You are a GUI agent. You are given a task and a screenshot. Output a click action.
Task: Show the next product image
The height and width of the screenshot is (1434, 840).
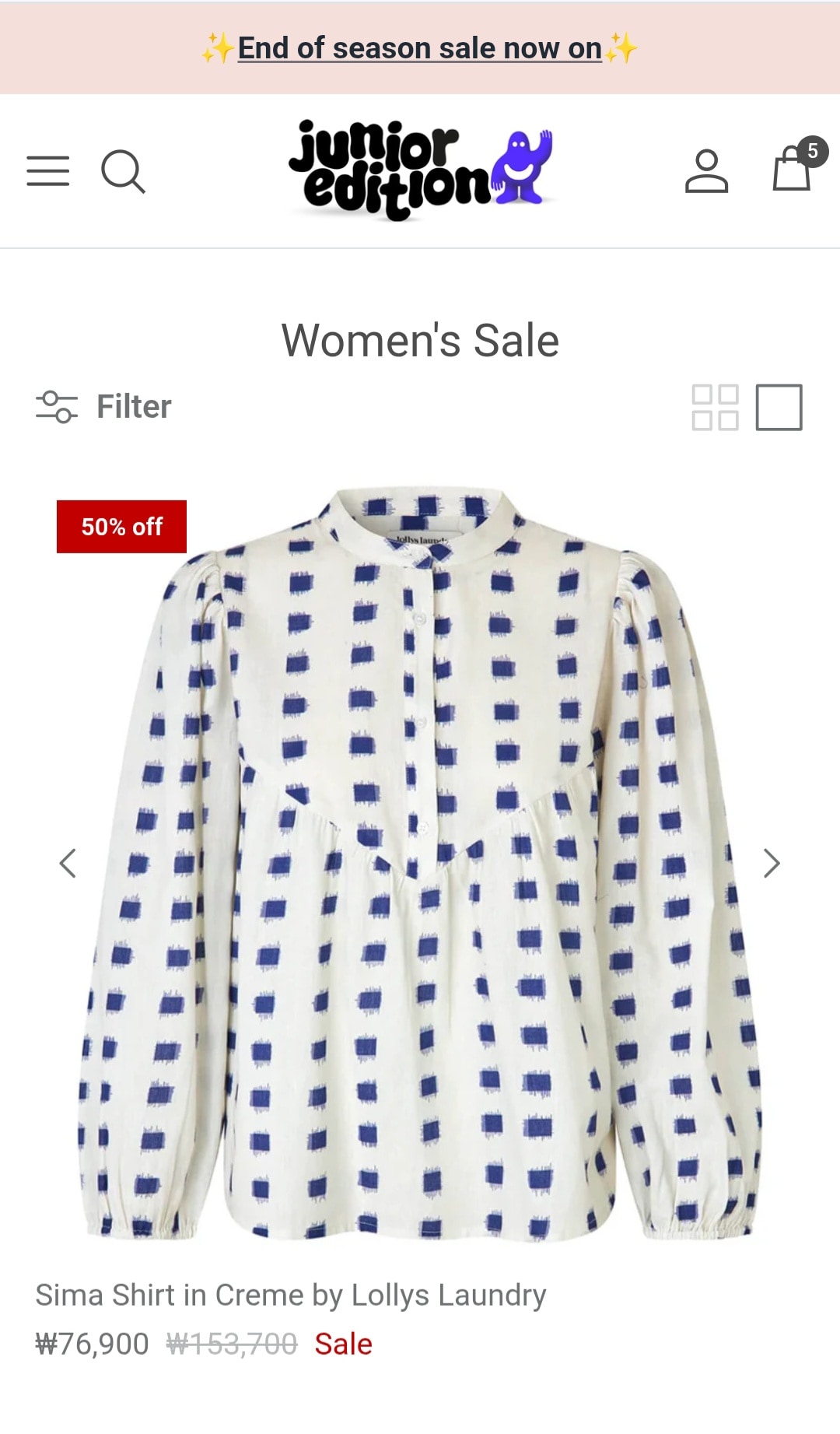pos(771,863)
